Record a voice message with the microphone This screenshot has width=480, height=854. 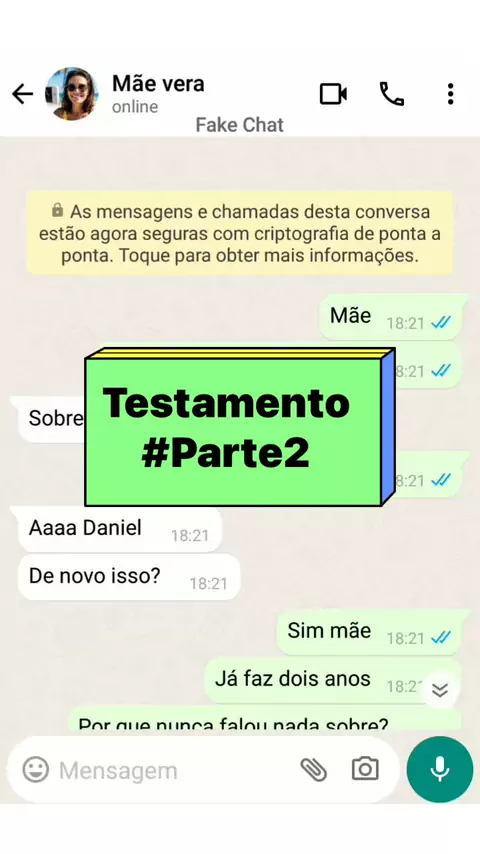[x=440, y=770]
